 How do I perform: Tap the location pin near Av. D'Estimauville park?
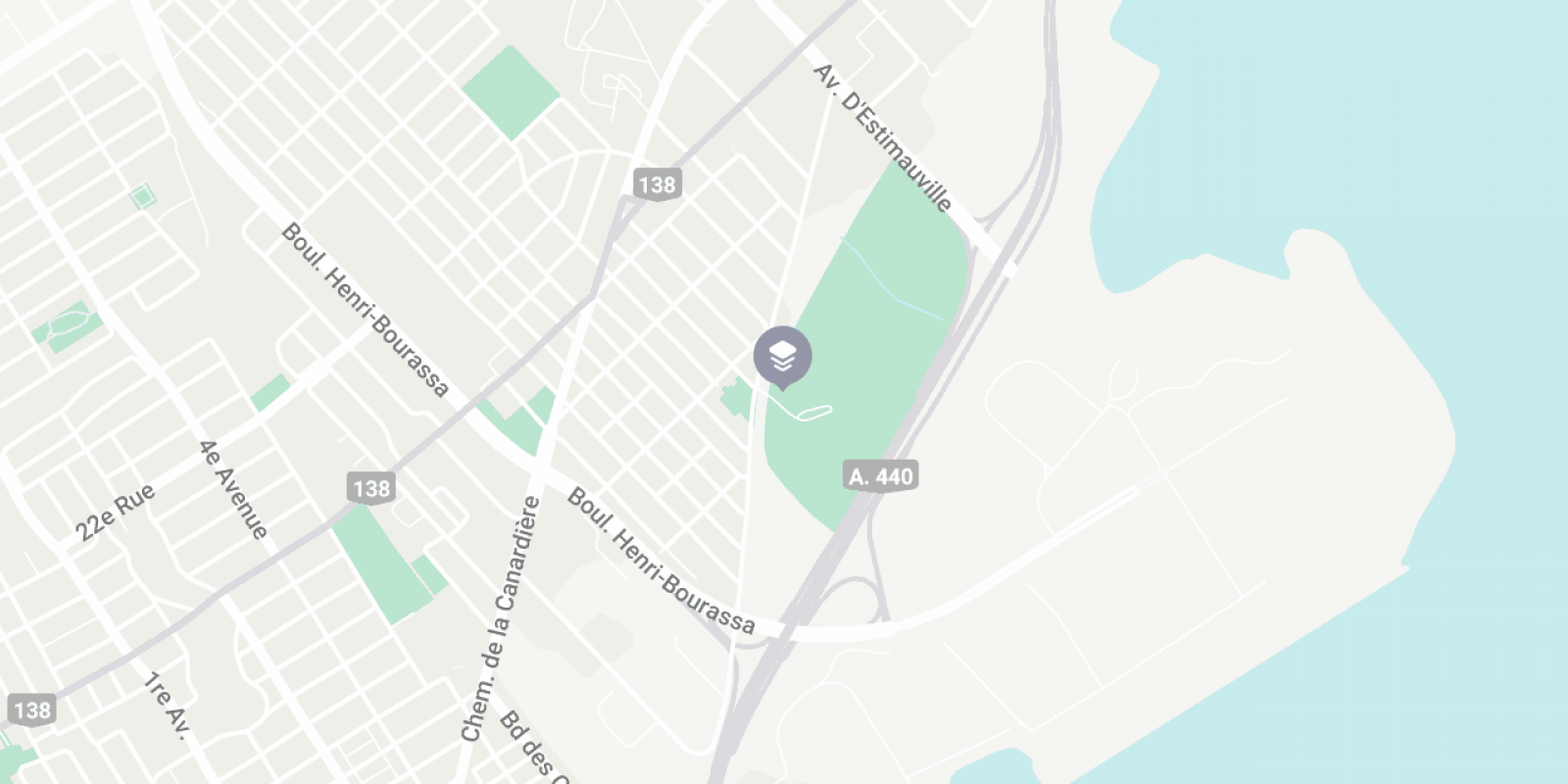click(x=782, y=357)
